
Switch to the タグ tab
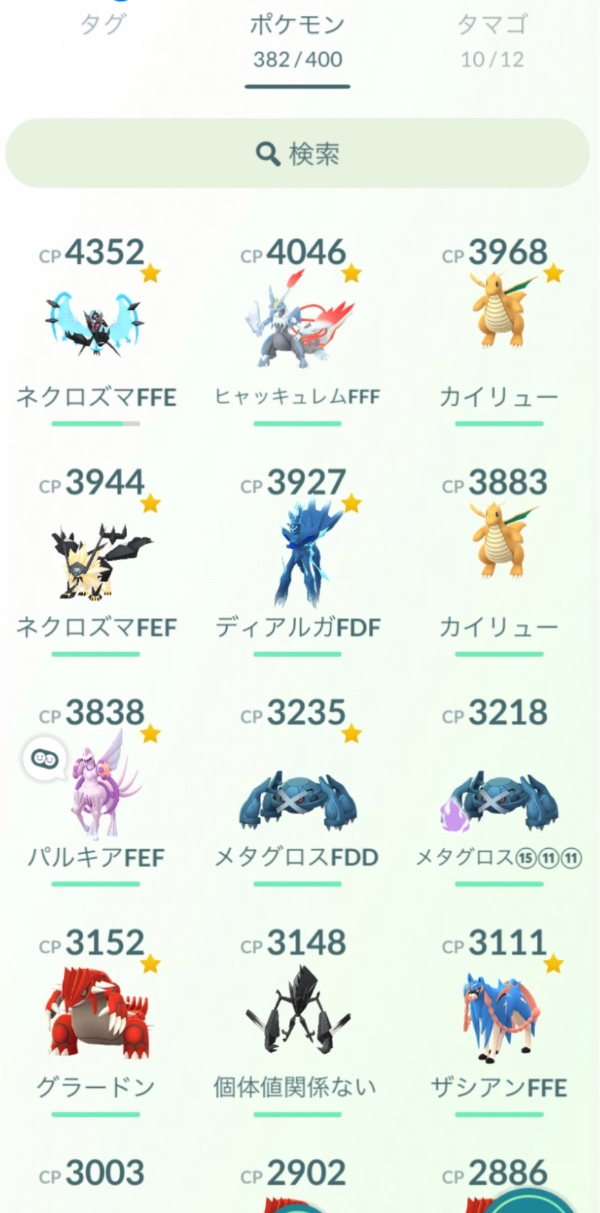pyautogui.click(x=103, y=25)
